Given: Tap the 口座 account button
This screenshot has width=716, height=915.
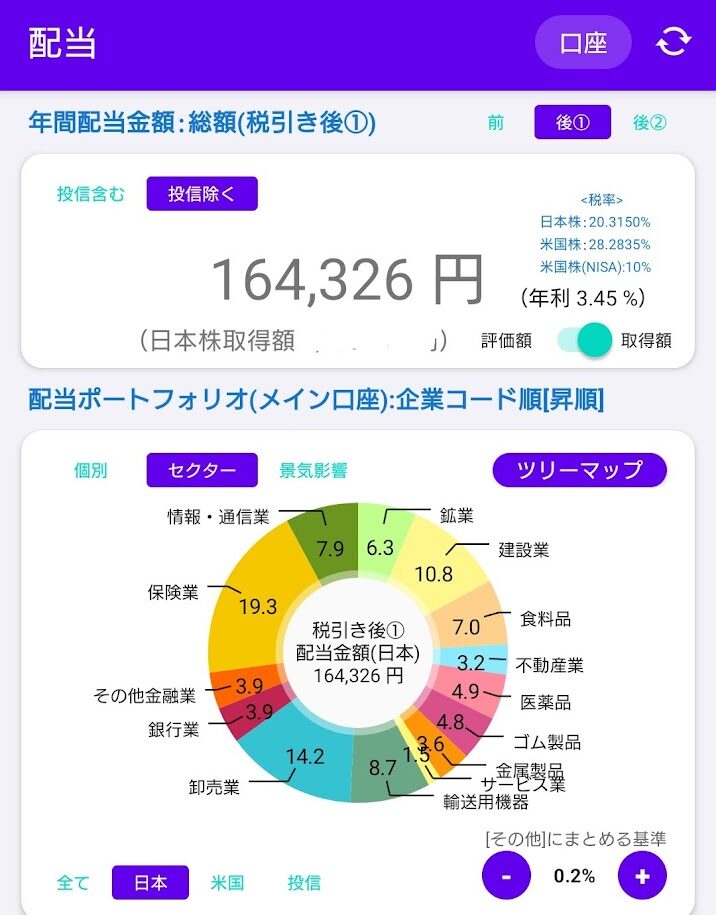Looking at the screenshot, I should click(x=584, y=43).
